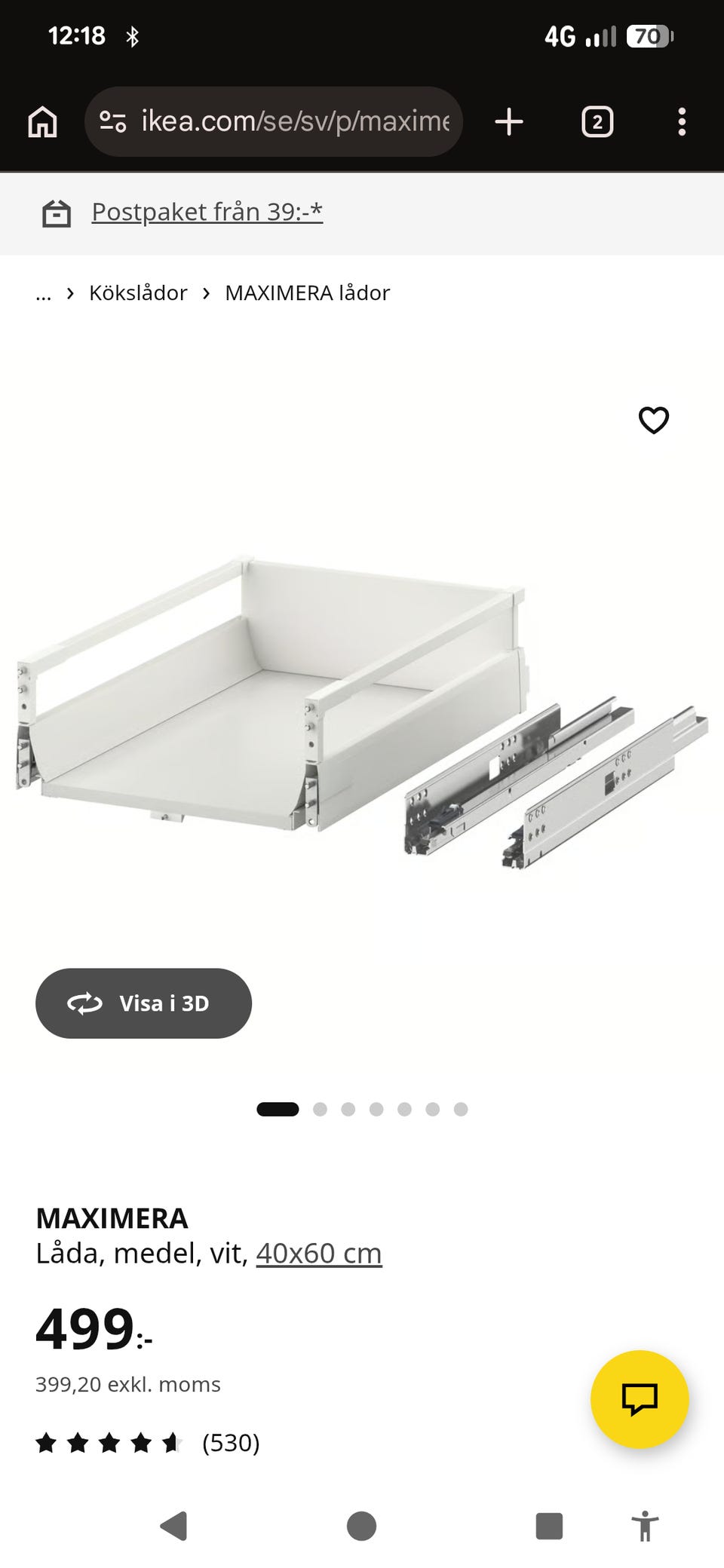
Task: Go back using the system back button
Action: point(174,1526)
